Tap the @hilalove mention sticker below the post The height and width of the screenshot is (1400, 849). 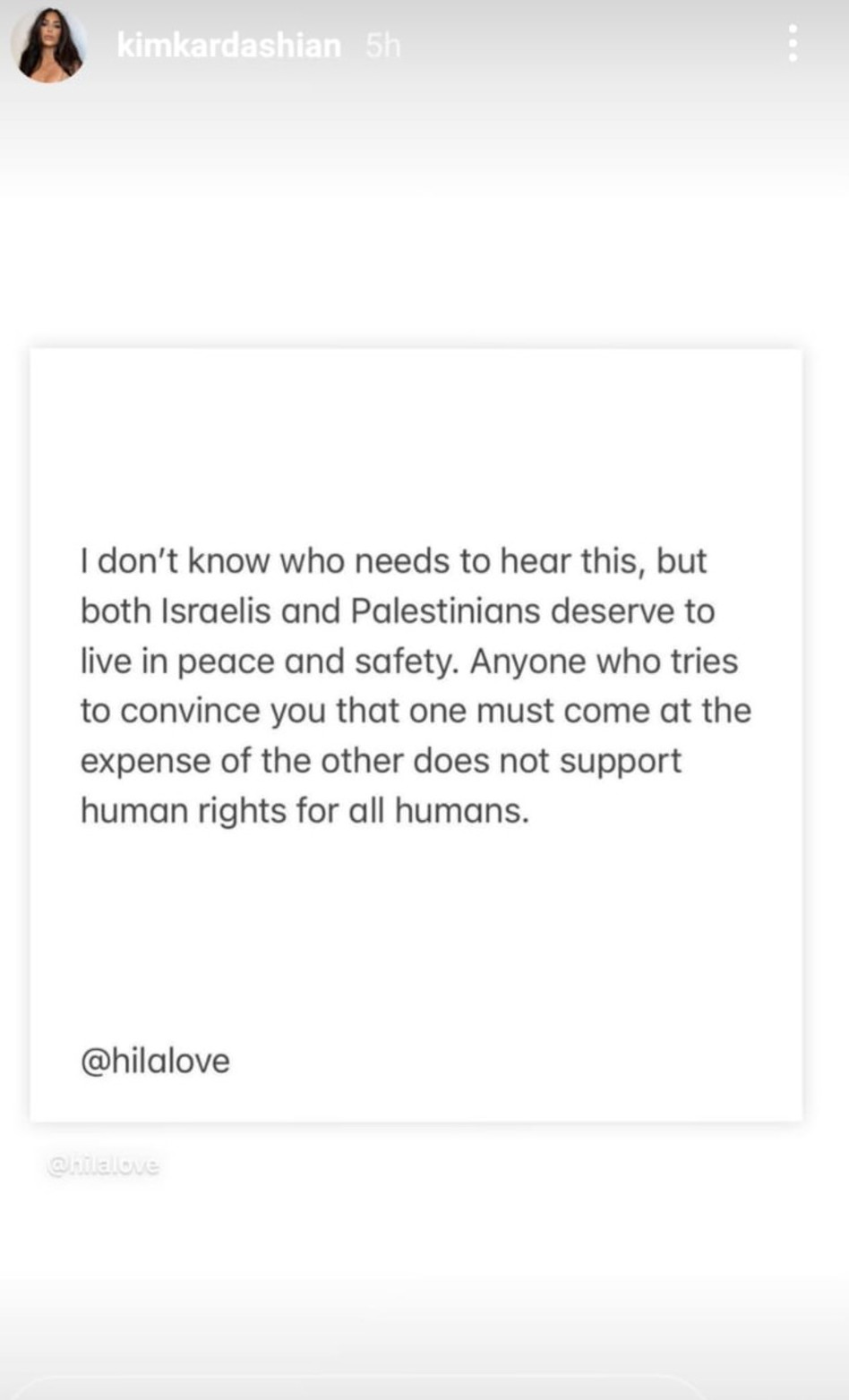(103, 1165)
